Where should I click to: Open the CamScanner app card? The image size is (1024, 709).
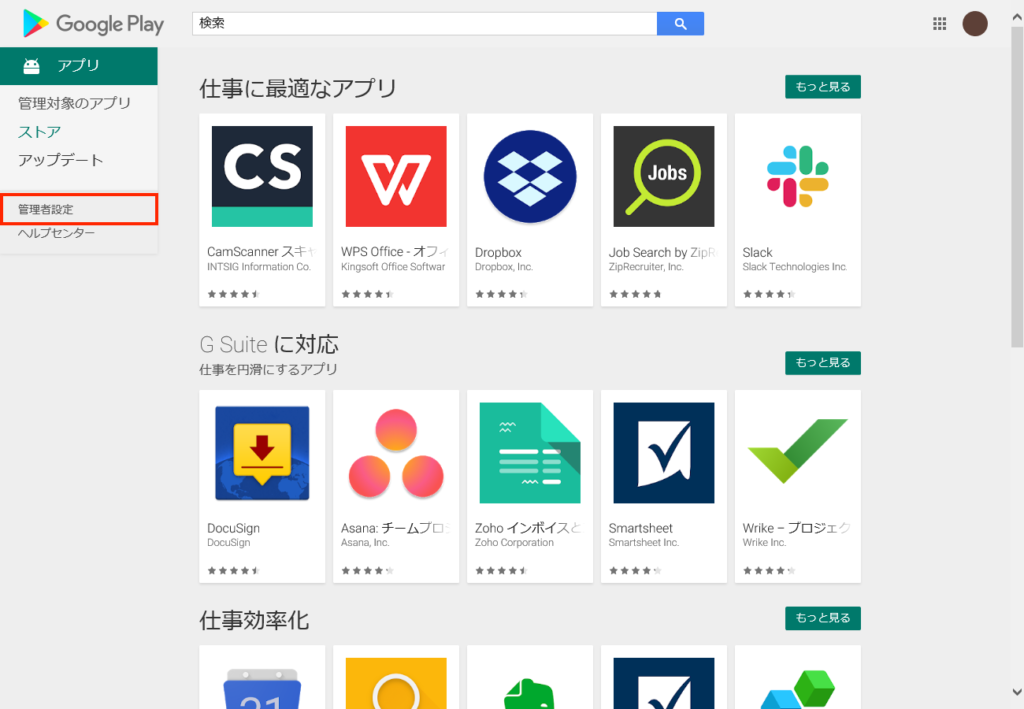coord(262,208)
